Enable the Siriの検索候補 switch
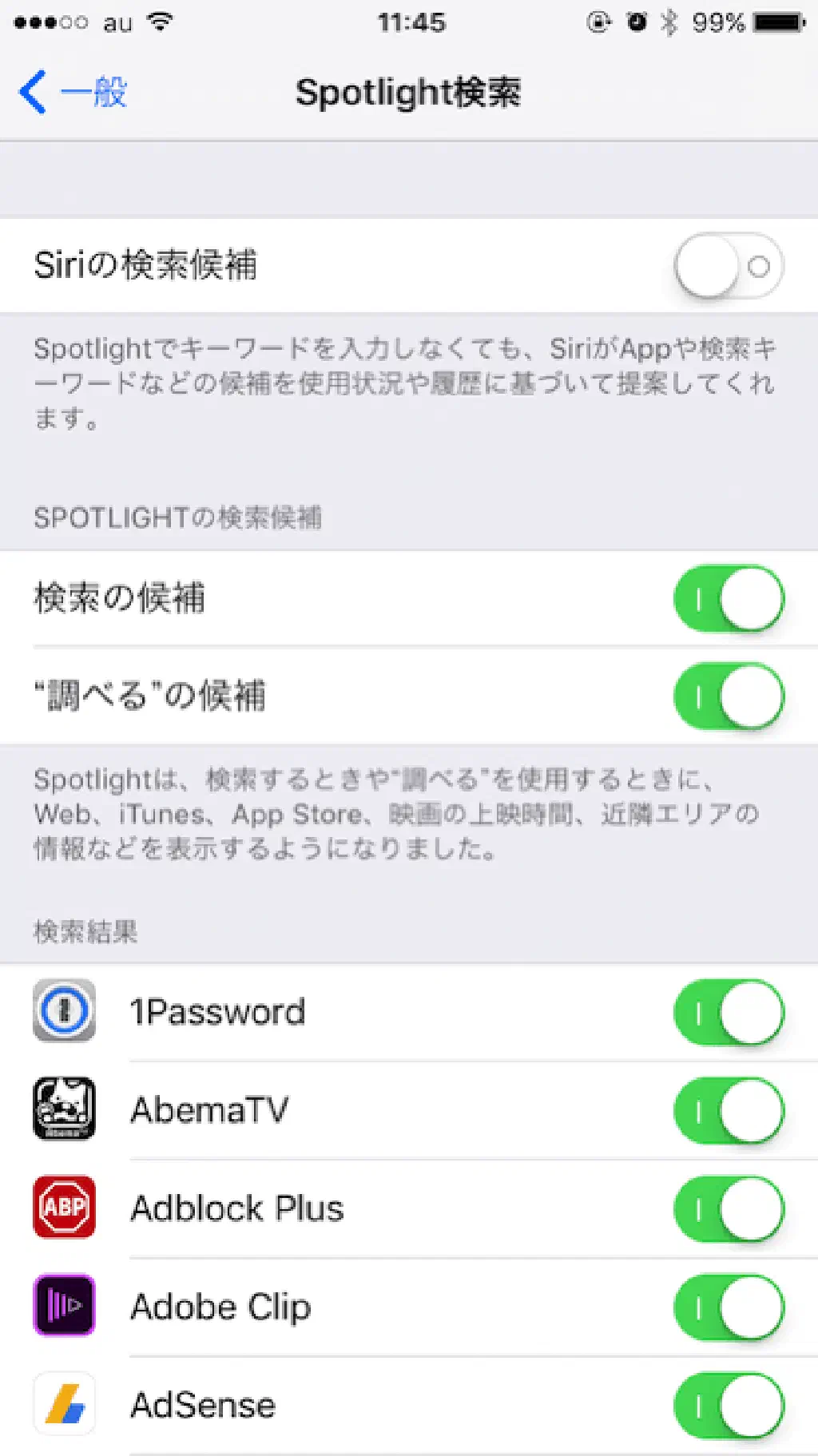The image size is (818, 1456). pos(728,266)
